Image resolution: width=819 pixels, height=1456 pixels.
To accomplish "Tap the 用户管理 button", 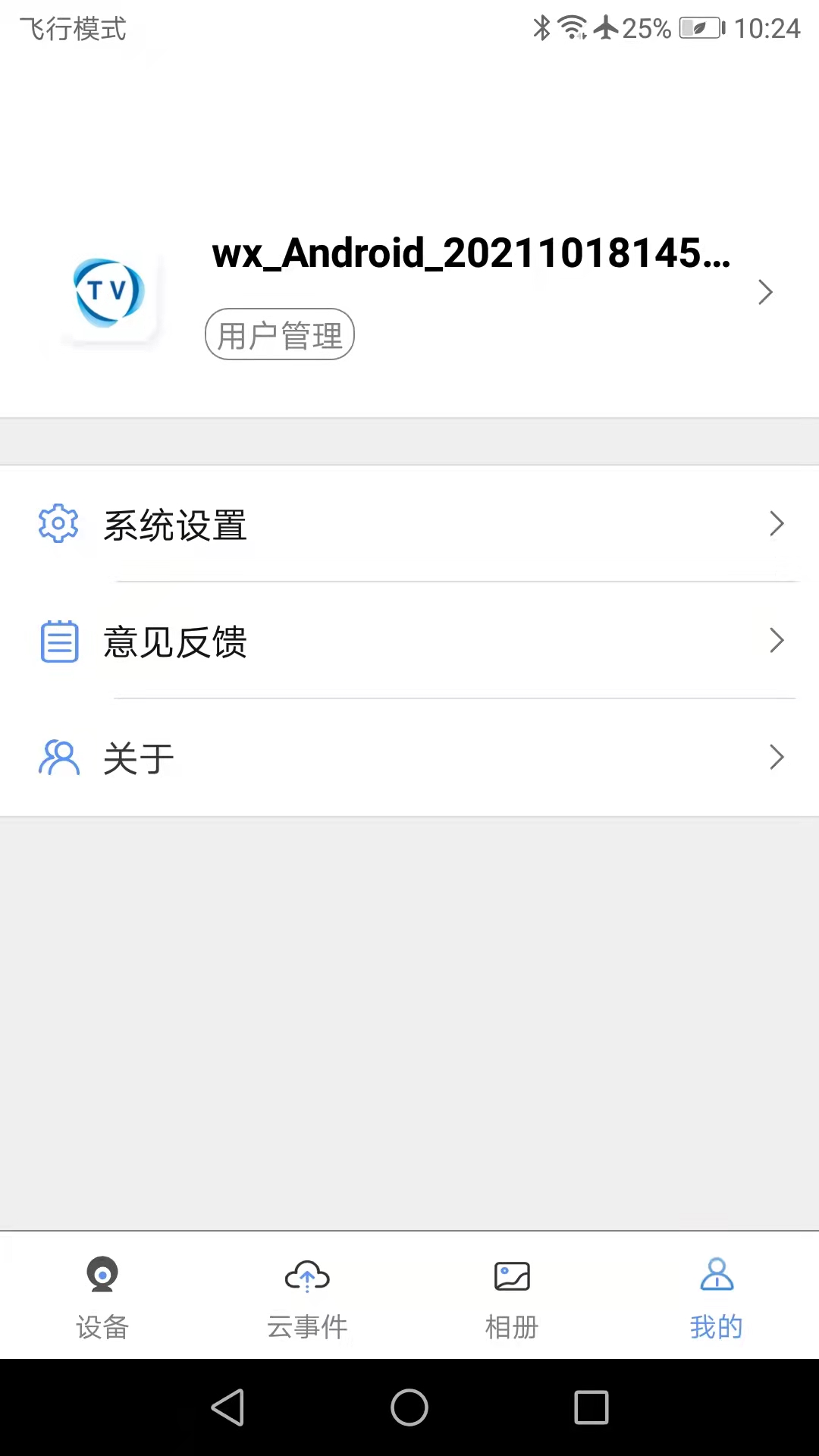I will click(x=280, y=334).
